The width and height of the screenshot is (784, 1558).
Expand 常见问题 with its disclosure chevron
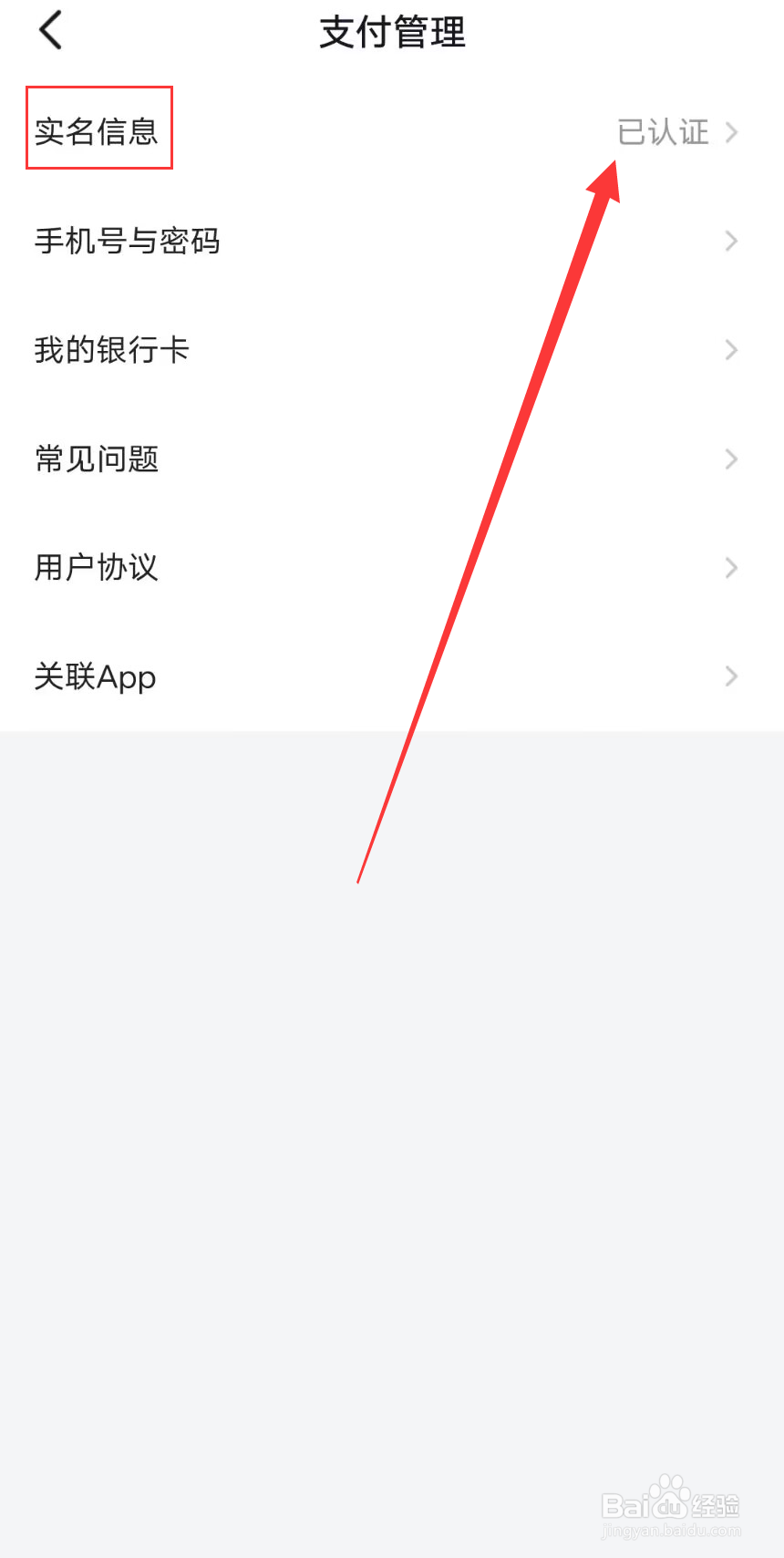coord(730,459)
